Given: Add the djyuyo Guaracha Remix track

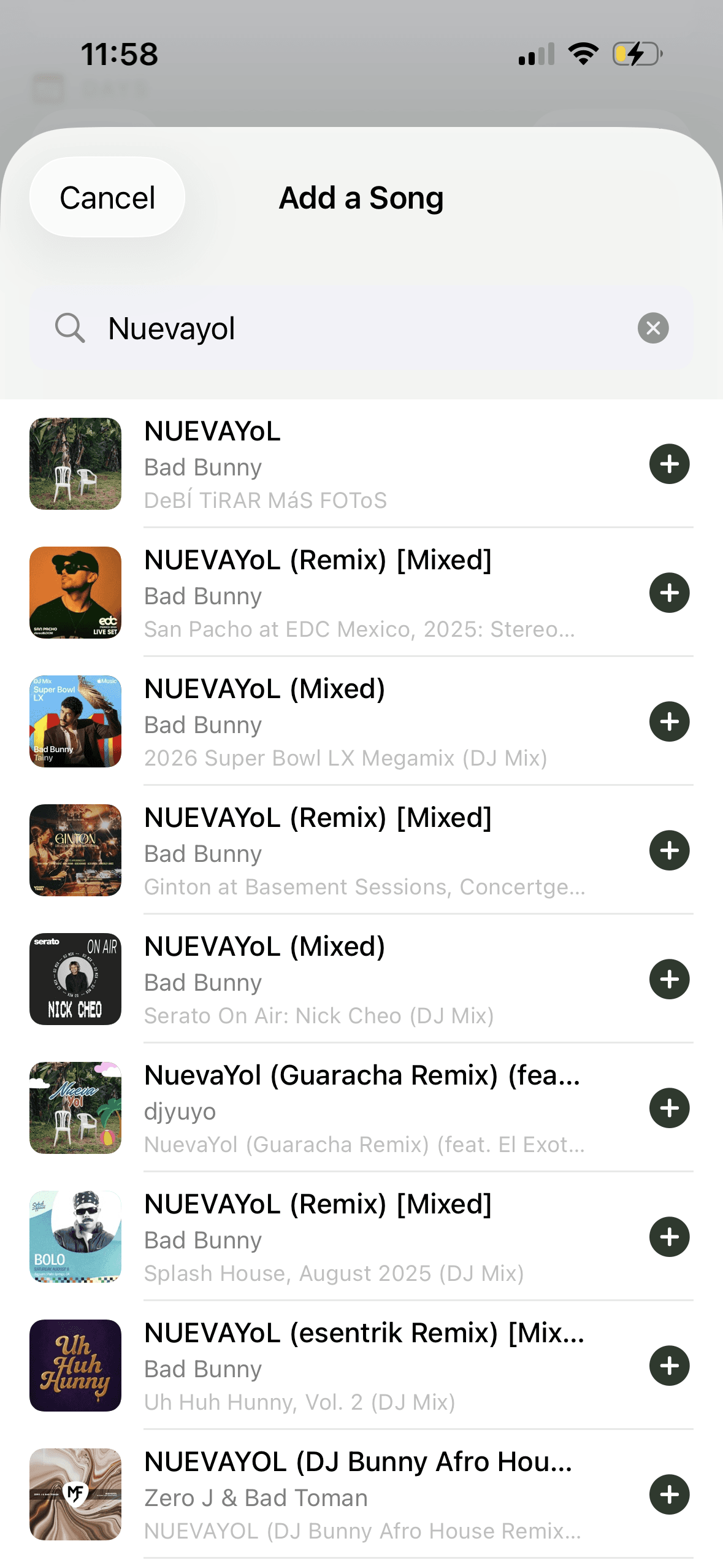Looking at the screenshot, I should pyautogui.click(x=668, y=1108).
